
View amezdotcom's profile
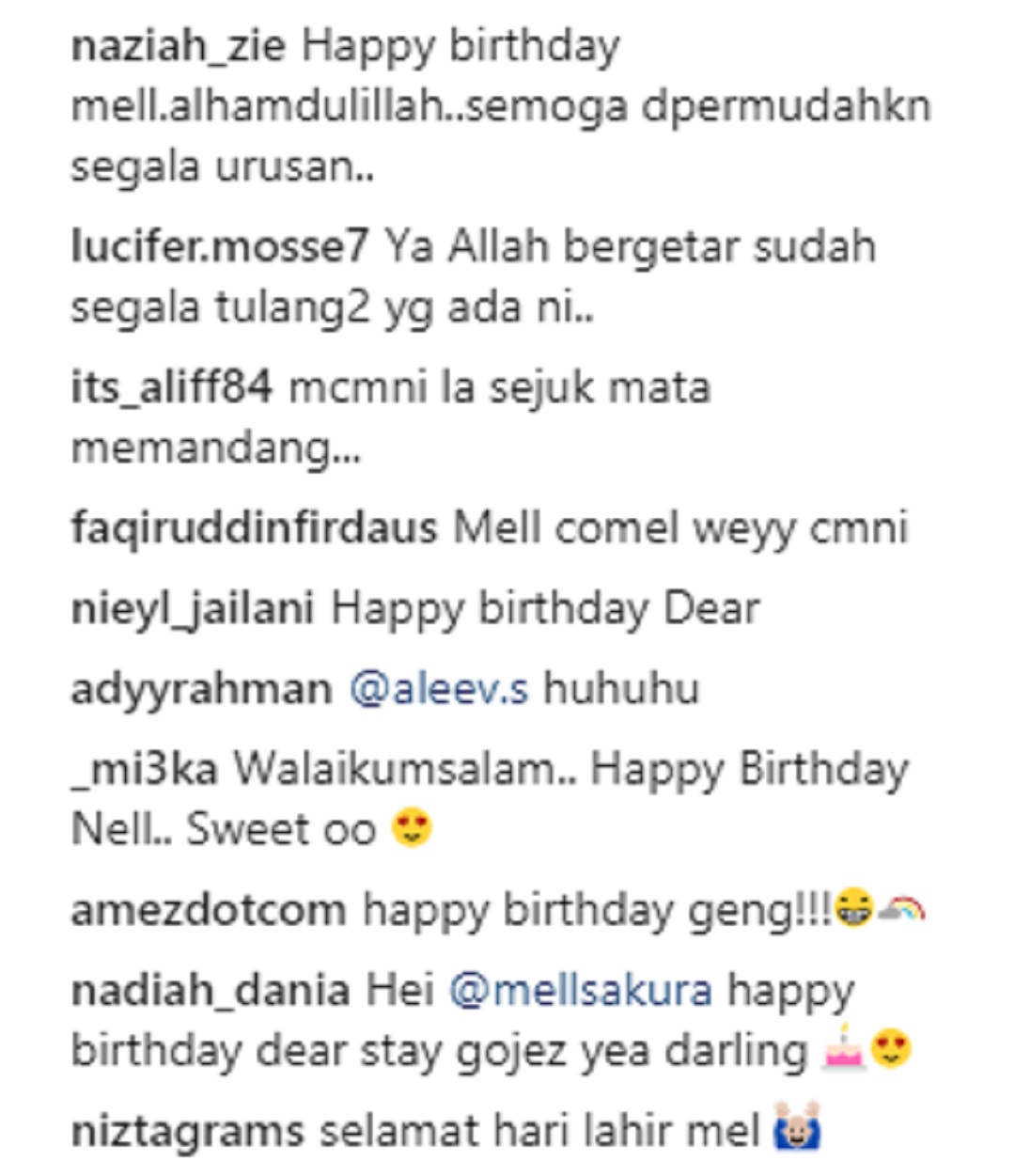pos(209,910)
